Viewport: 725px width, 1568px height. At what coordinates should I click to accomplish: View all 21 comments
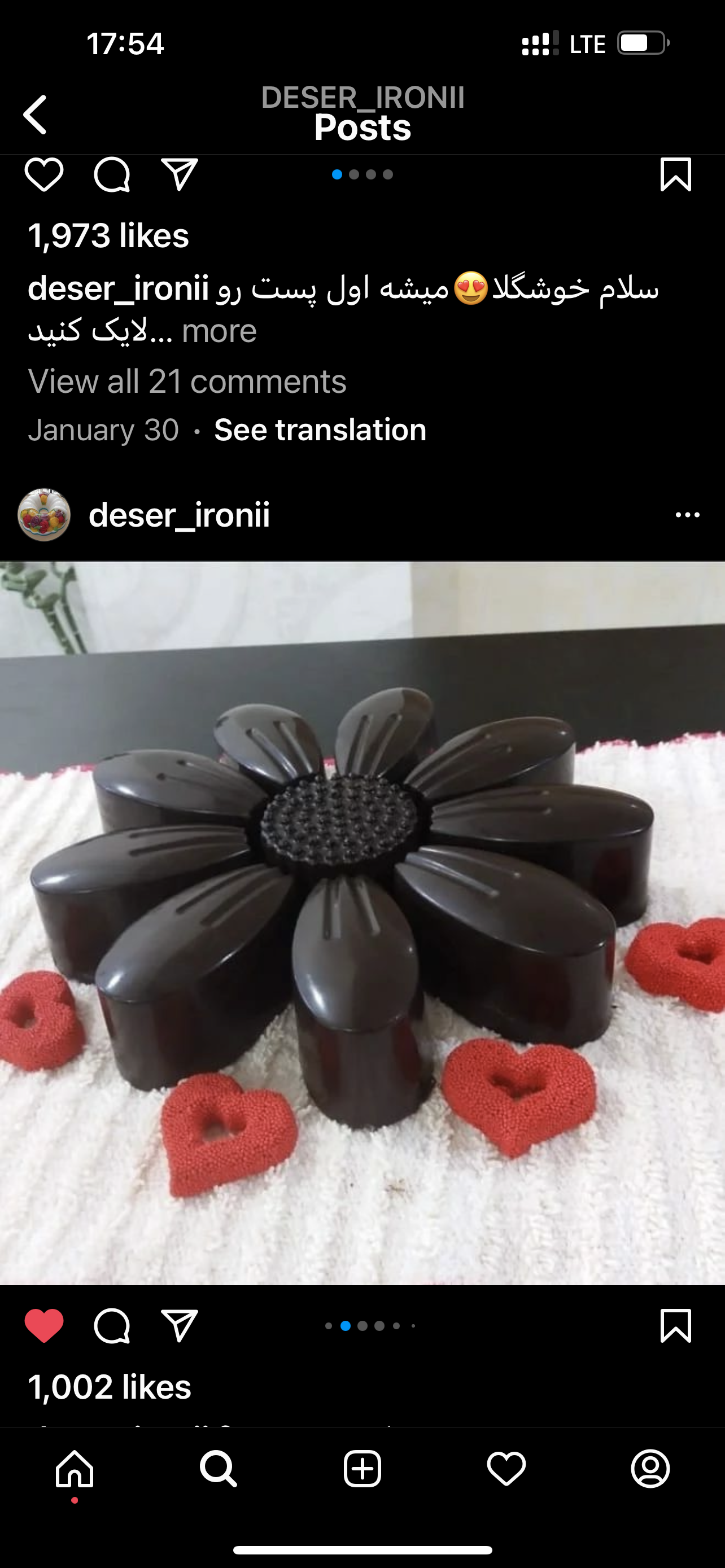[187, 382]
